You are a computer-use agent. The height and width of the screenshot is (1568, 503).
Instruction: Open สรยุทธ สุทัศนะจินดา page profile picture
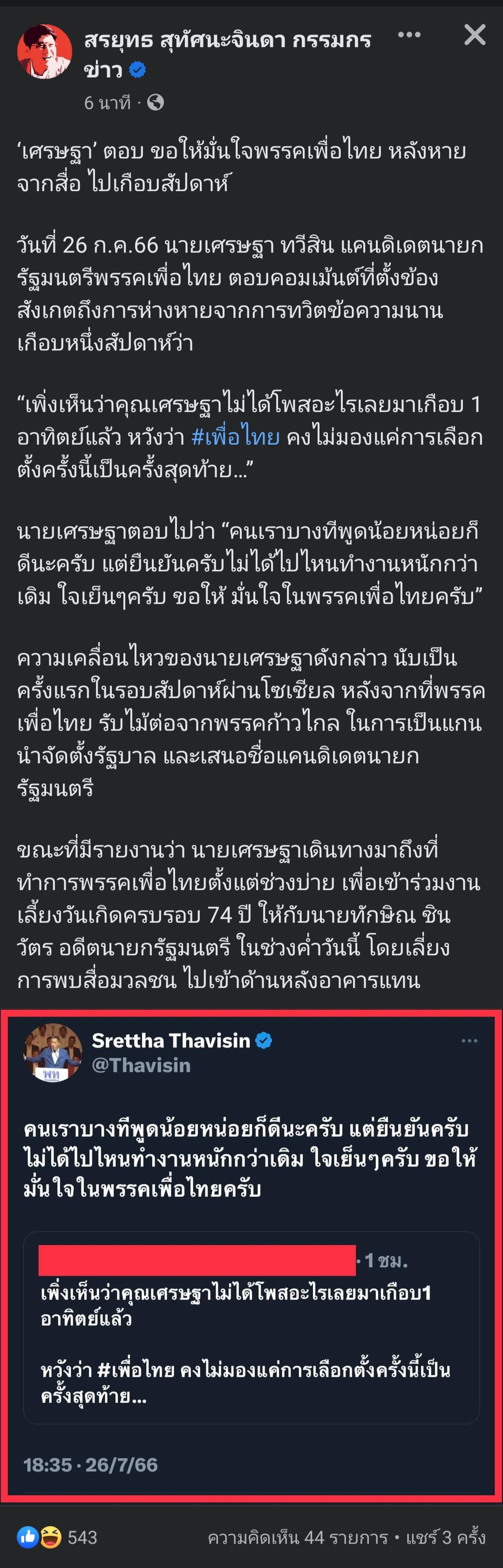44,52
